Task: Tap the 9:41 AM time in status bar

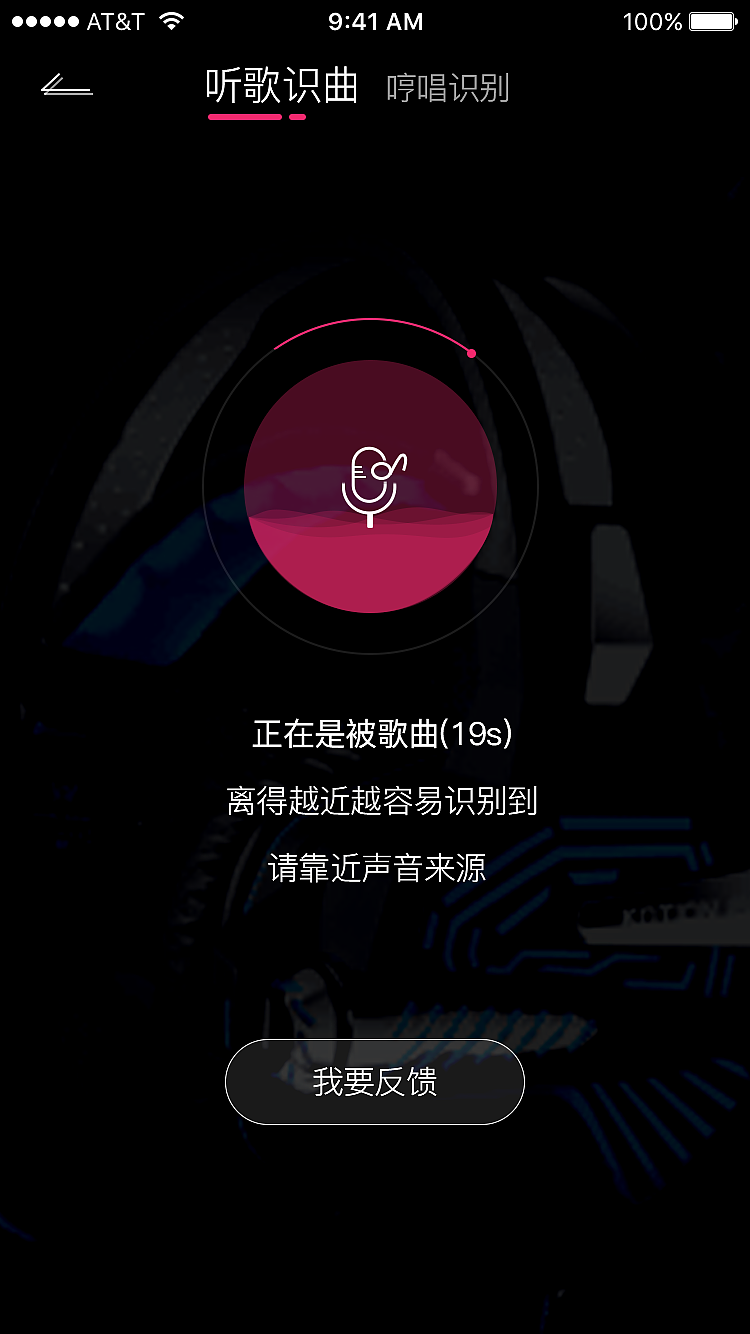Action: click(375, 20)
